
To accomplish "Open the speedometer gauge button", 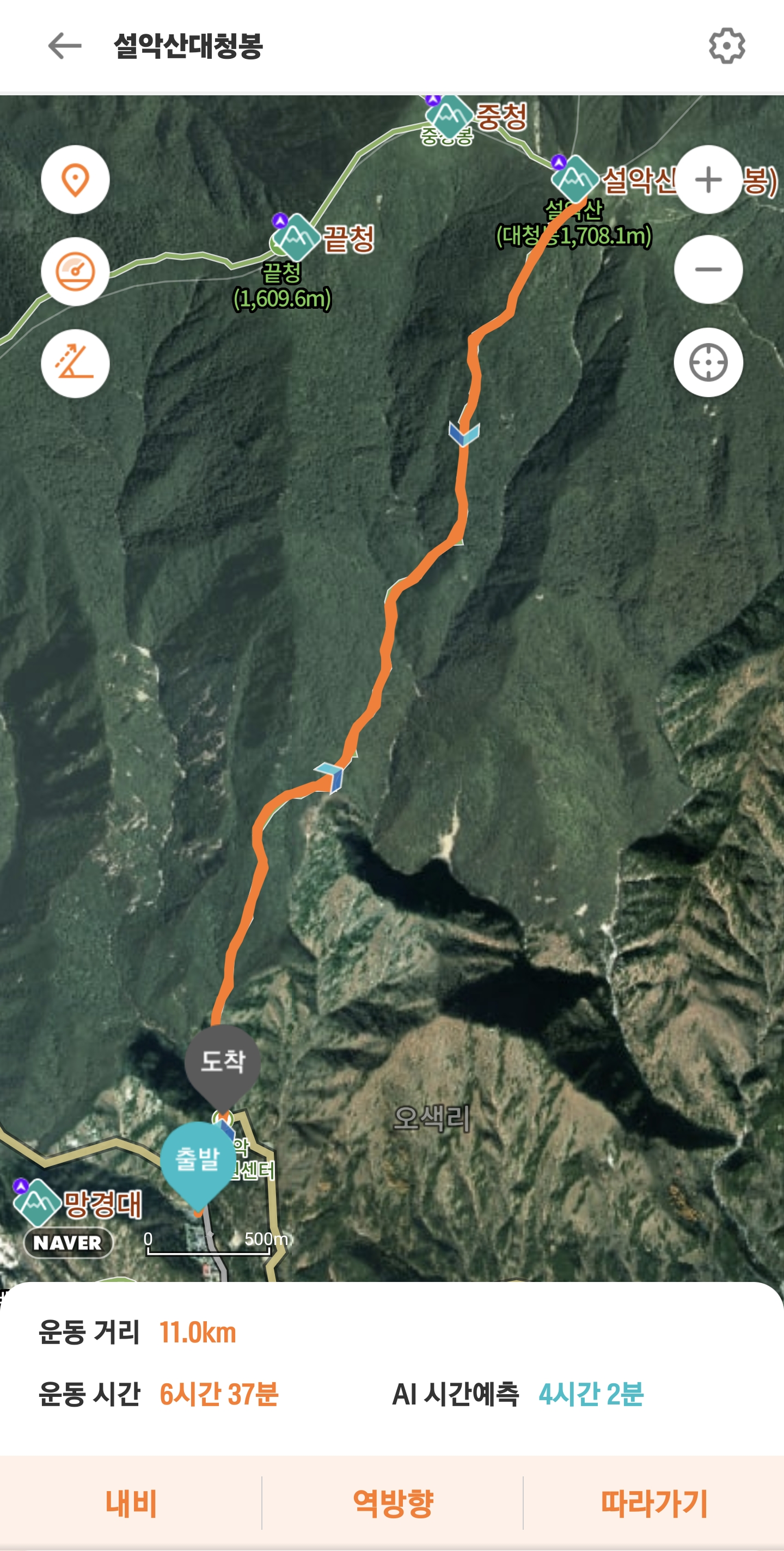I will click(75, 272).
